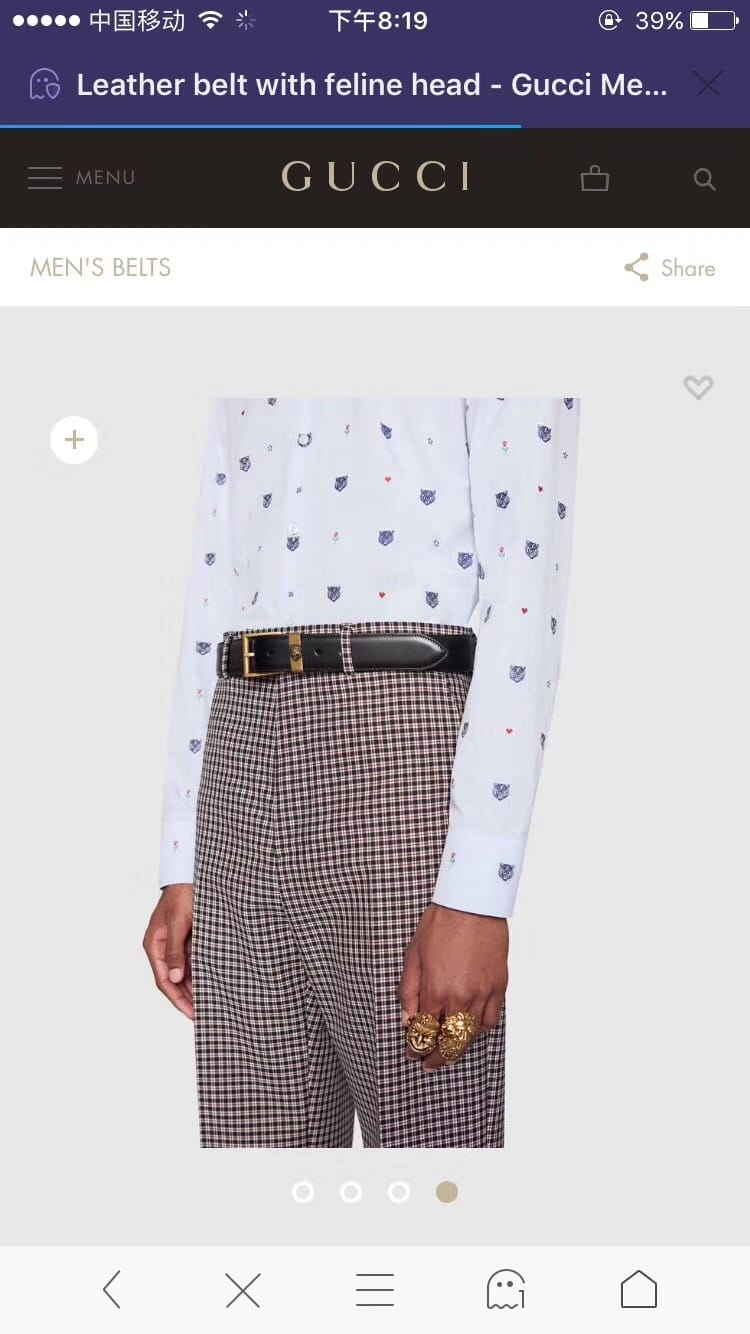
Task: Open the ghost shield site info
Action: click(x=45, y=85)
